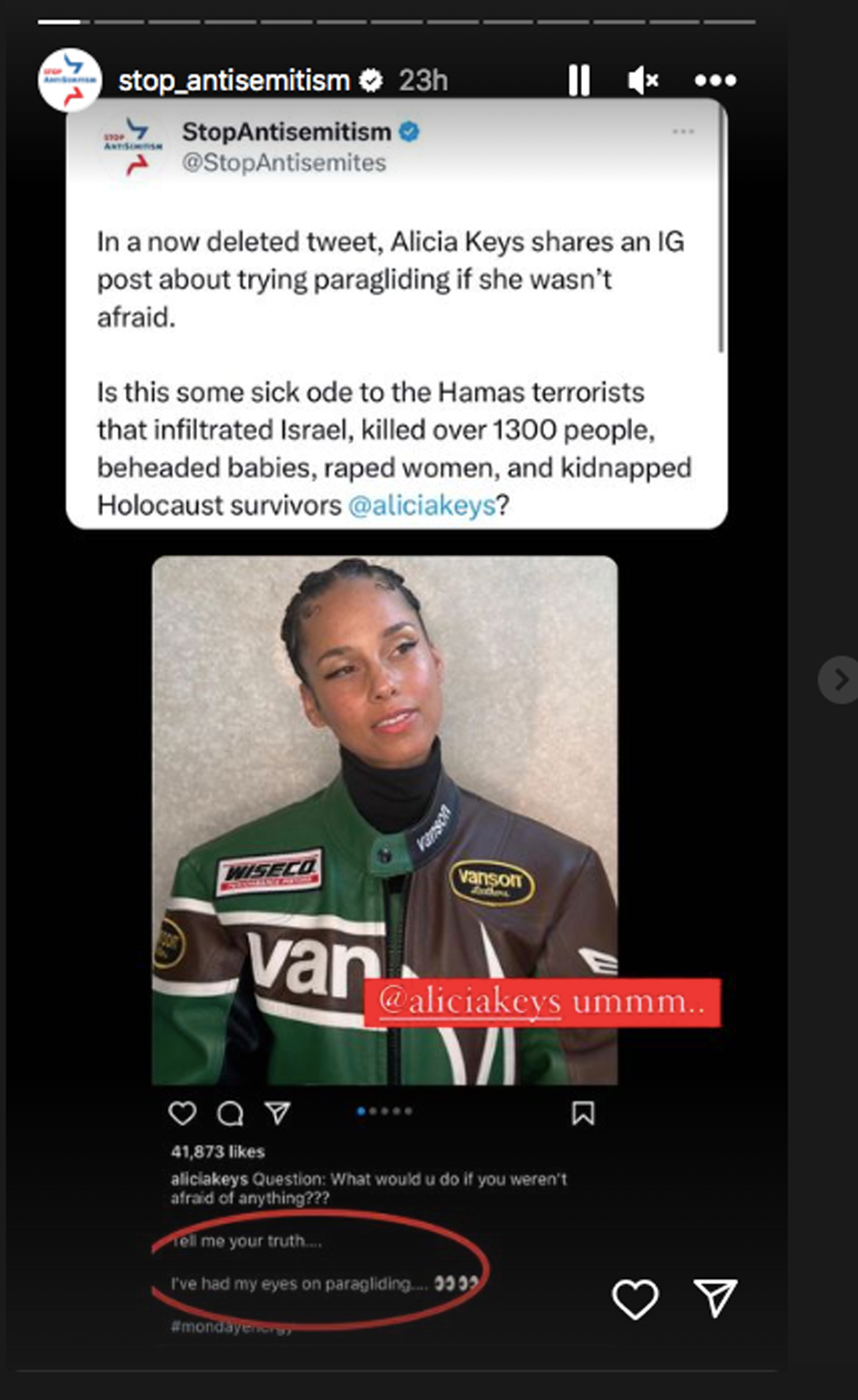Like this story with the heart
The height and width of the screenshot is (1400, 858).
[x=635, y=1298]
